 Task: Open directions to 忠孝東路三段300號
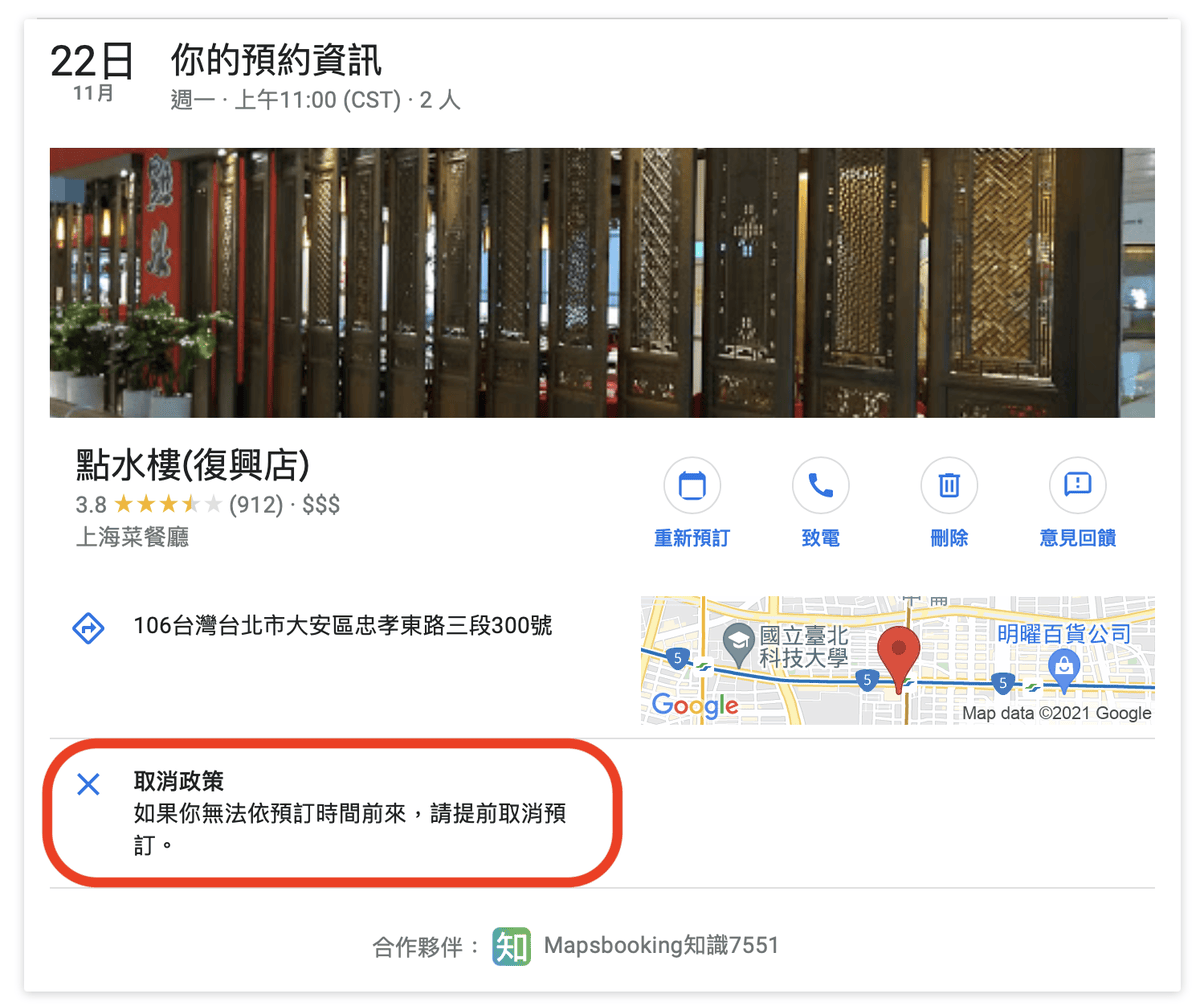89,629
